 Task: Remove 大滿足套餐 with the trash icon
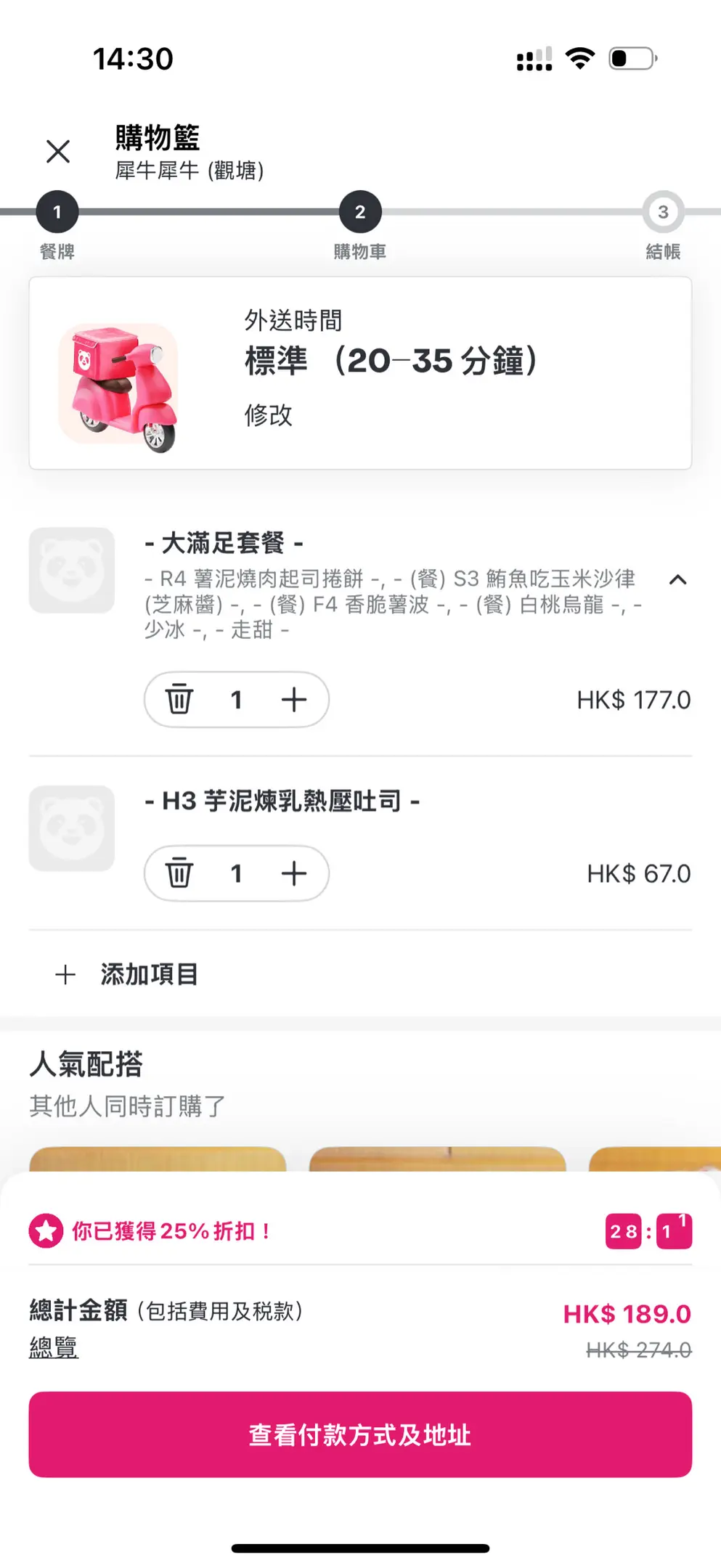point(179,700)
